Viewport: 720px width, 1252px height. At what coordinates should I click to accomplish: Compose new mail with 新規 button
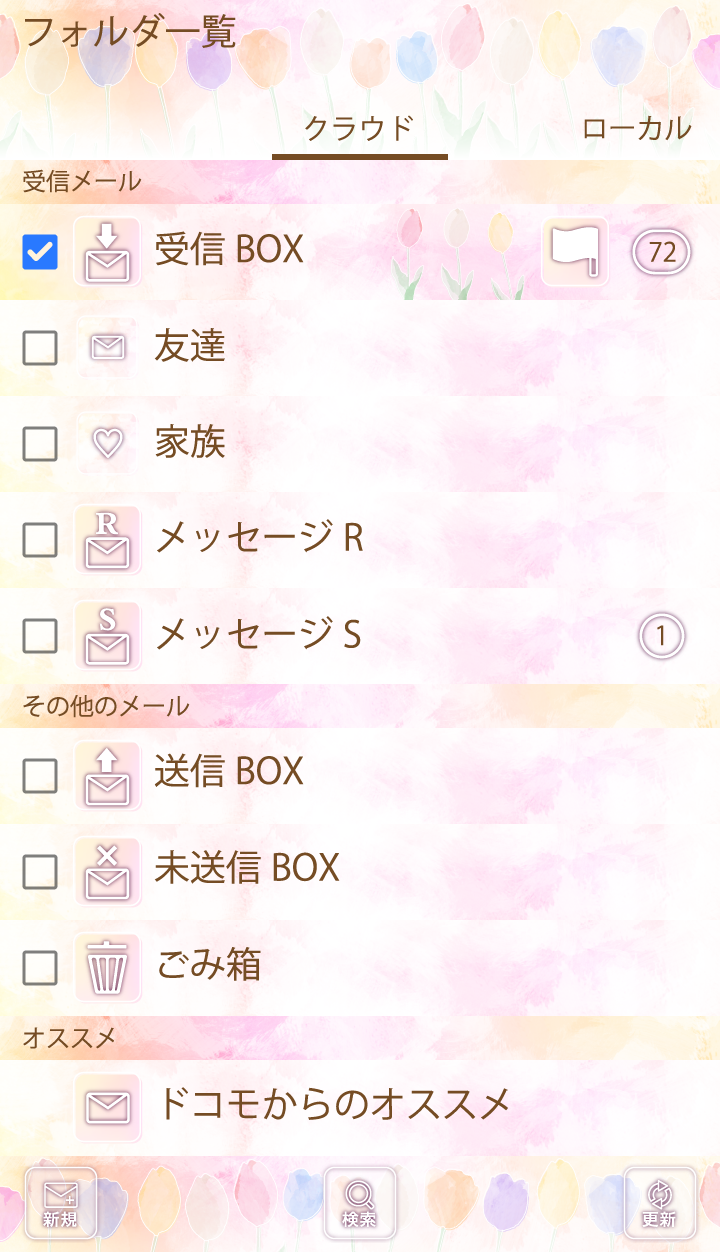[x=61, y=1203]
